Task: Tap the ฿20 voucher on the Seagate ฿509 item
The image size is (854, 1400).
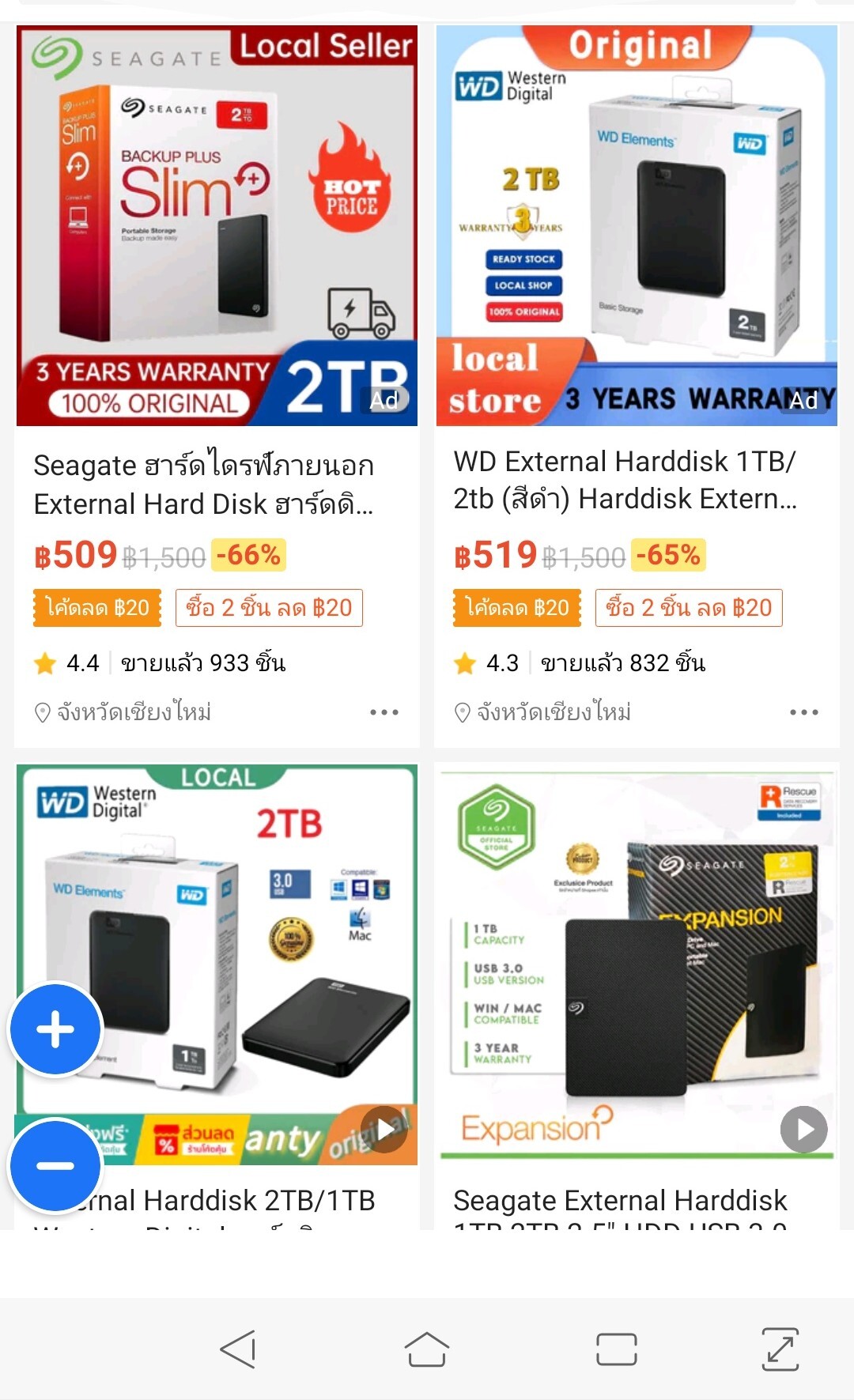Action: coord(97,608)
